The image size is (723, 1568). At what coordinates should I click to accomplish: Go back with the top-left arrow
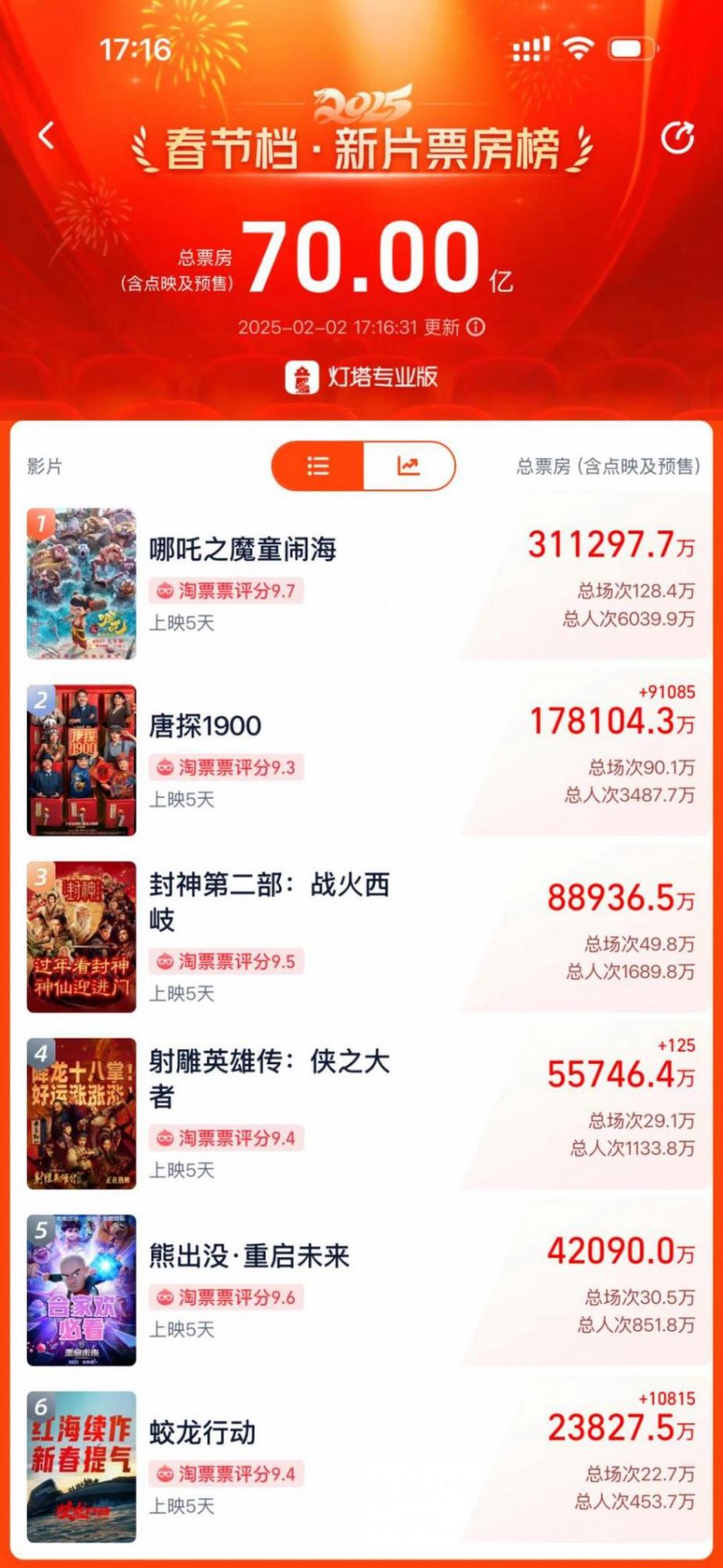pos(47,135)
